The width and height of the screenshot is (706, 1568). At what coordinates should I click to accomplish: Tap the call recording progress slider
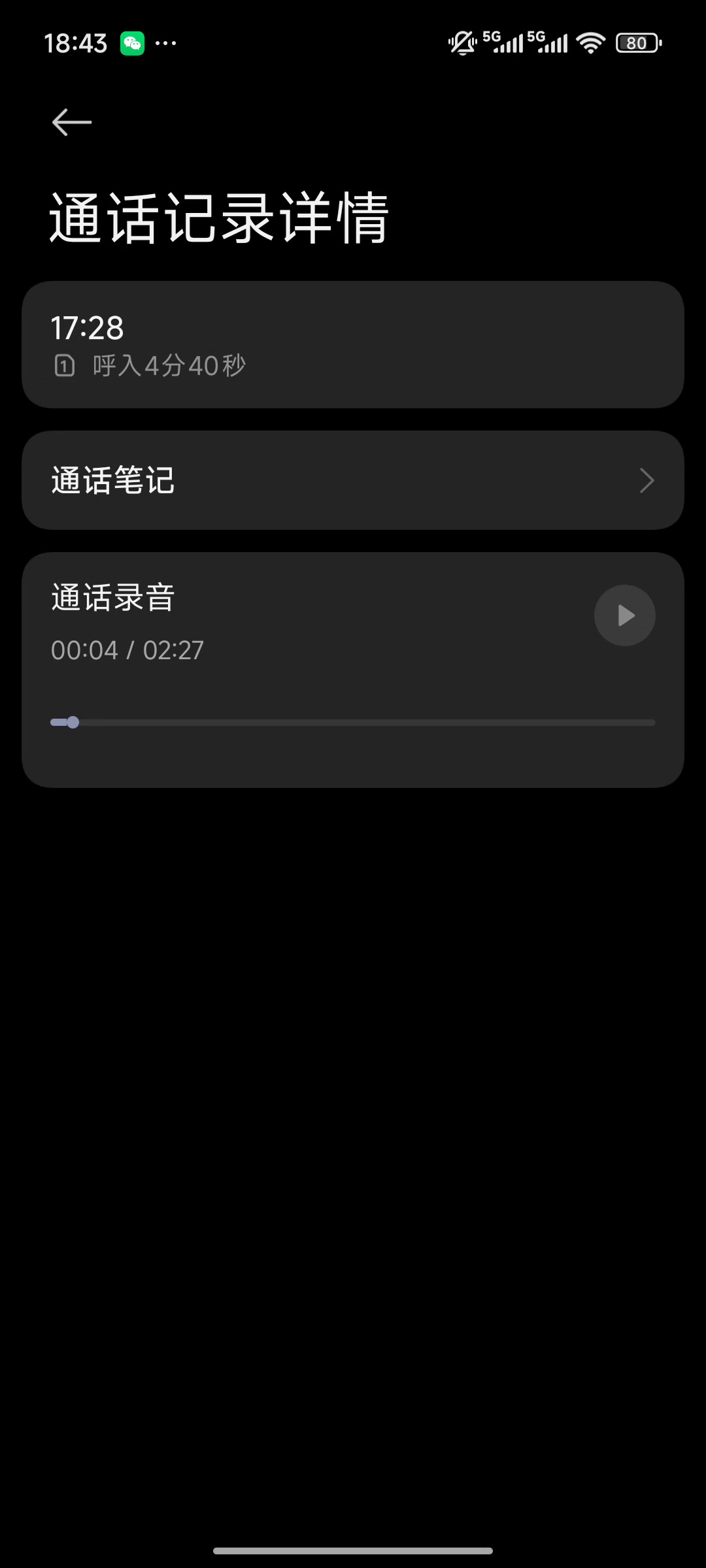(353, 722)
